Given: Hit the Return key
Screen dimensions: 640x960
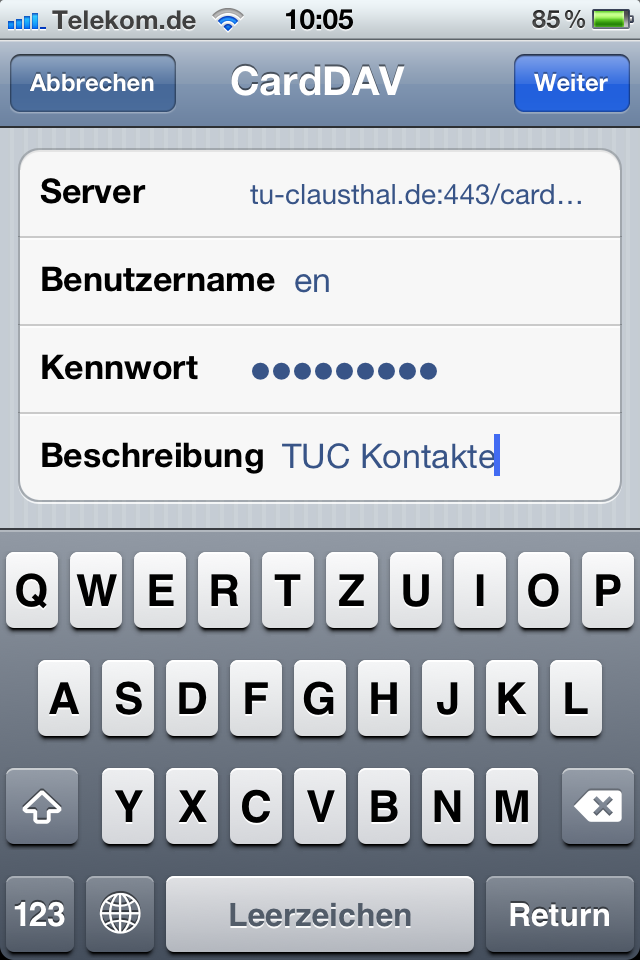Looking at the screenshot, I should (x=559, y=914).
